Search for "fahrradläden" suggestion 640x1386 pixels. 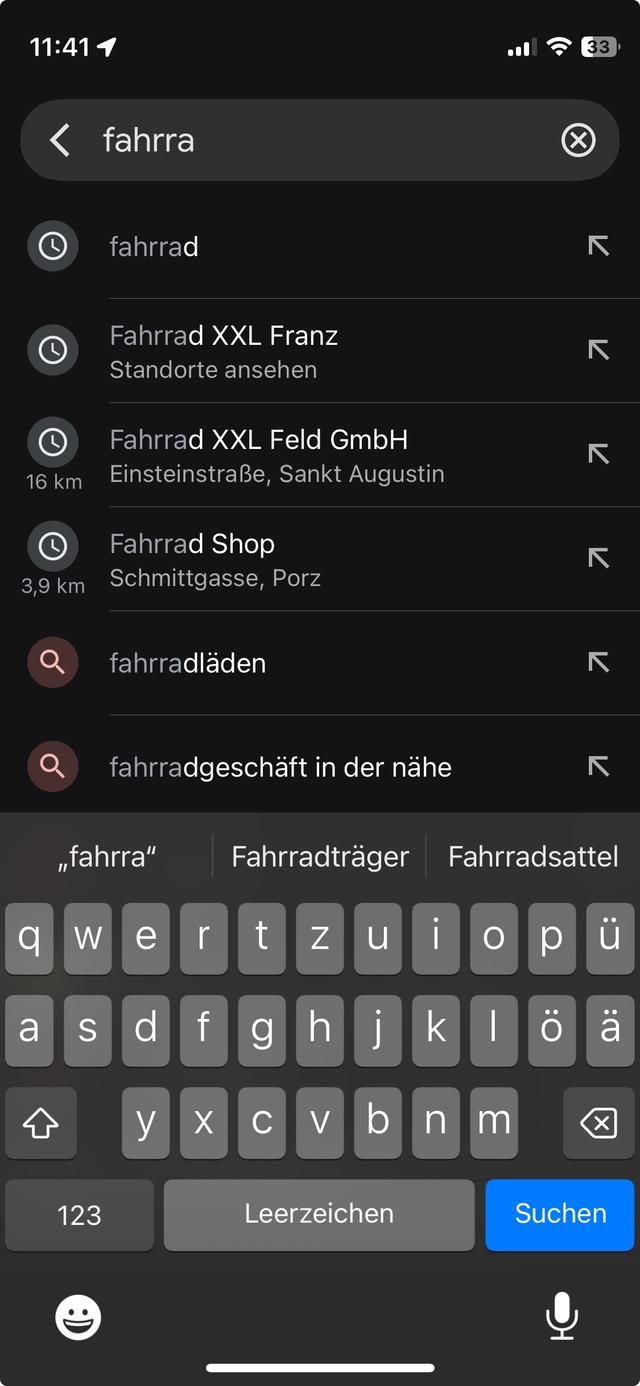(x=300, y=663)
